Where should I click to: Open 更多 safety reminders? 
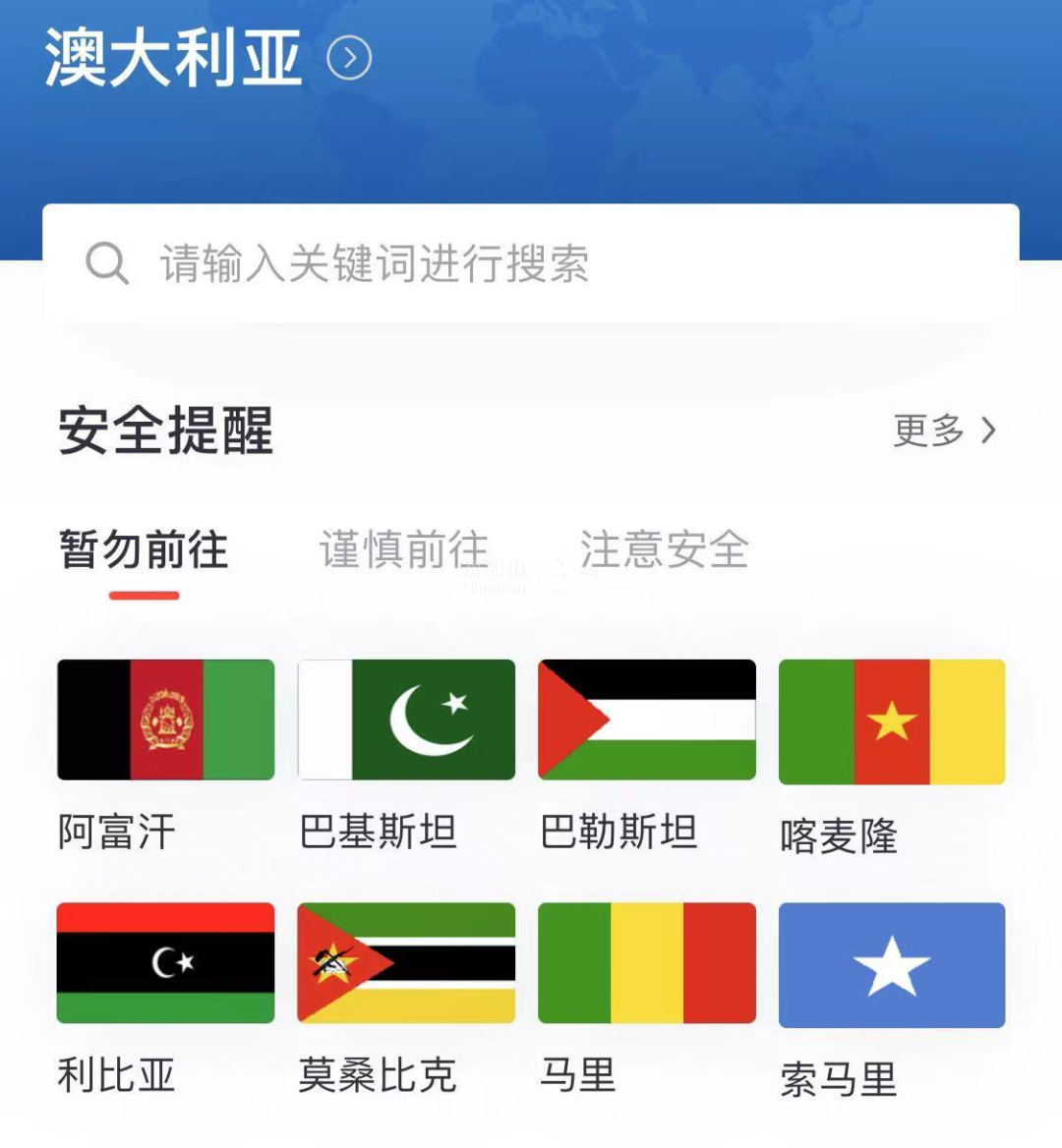(x=944, y=430)
